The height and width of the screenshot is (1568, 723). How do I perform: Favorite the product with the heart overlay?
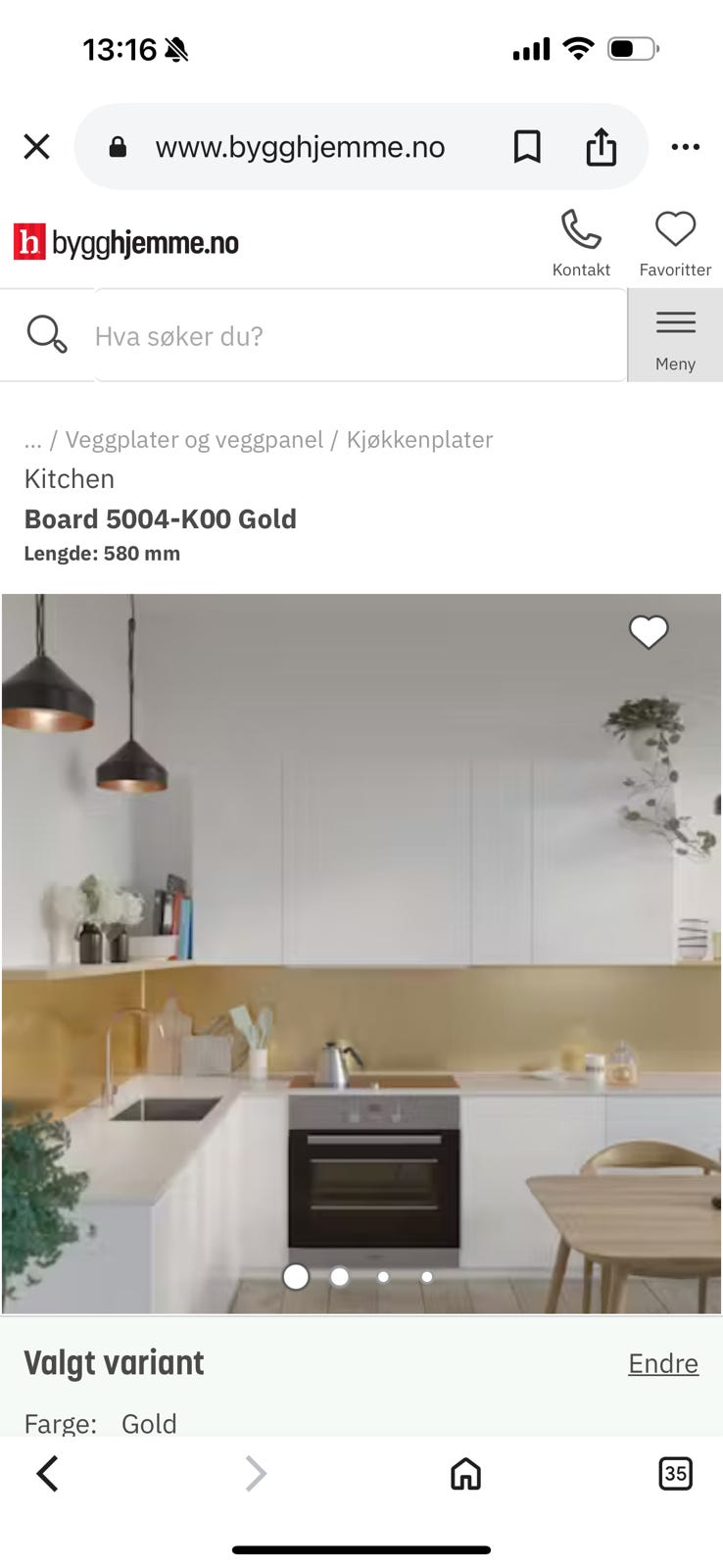point(649,632)
